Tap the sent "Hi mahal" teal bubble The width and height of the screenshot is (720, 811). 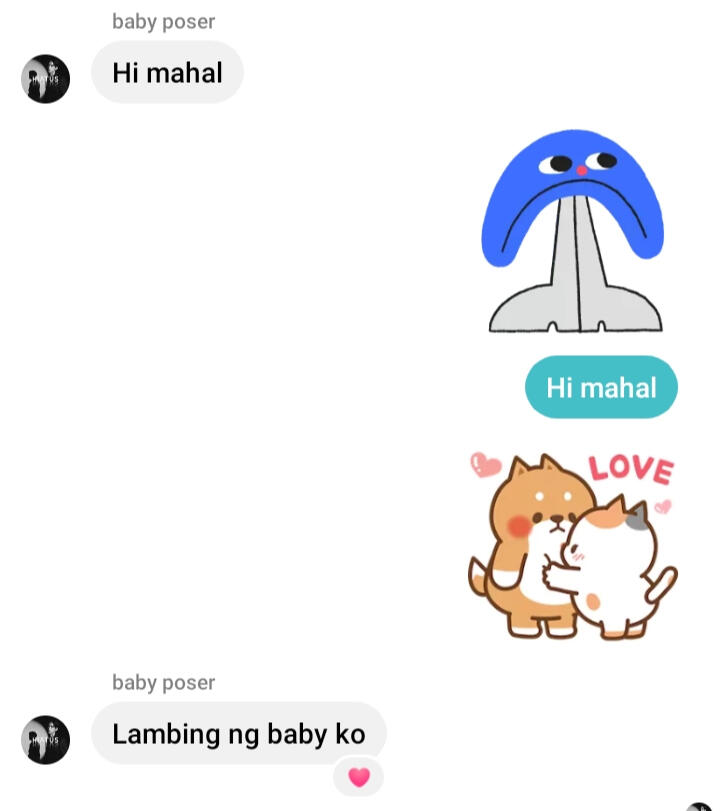point(601,387)
